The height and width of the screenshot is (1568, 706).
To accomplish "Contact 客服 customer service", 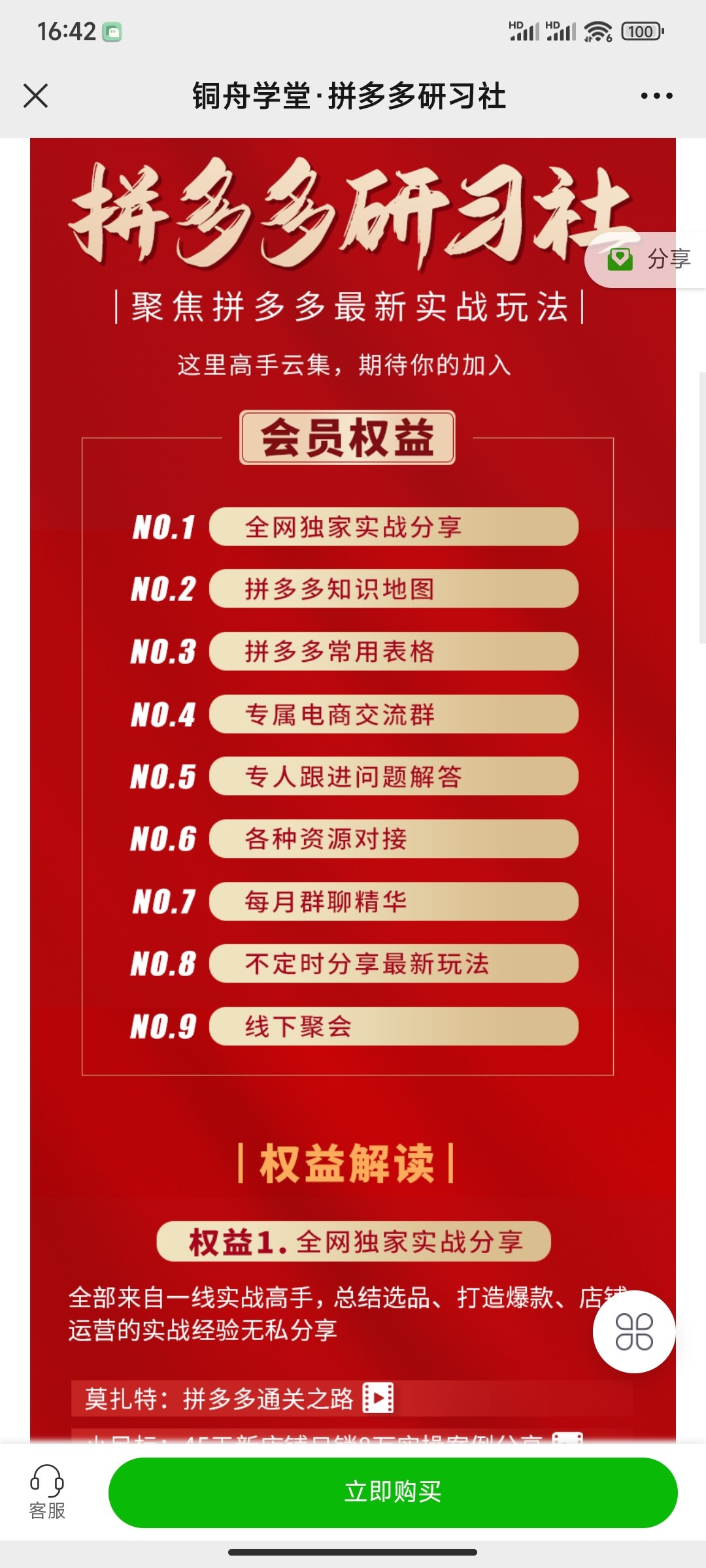I will click(x=47, y=1492).
